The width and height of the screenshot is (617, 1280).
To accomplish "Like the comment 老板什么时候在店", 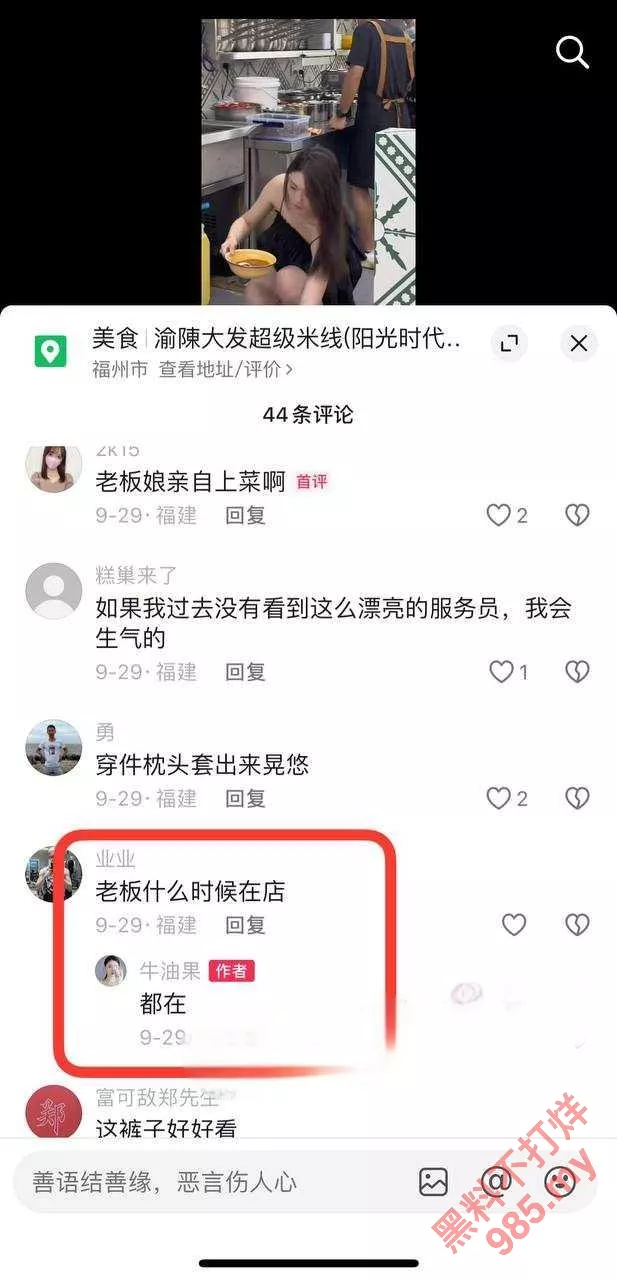I will pyautogui.click(x=513, y=925).
